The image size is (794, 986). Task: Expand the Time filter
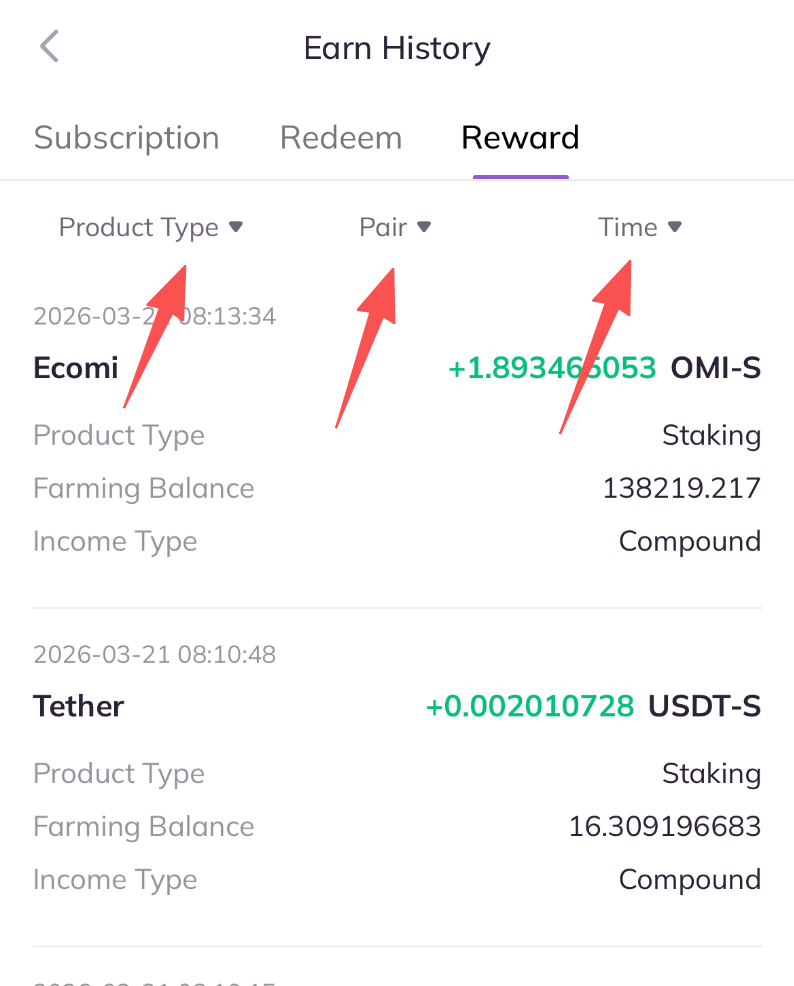pyautogui.click(x=640, y=227)
